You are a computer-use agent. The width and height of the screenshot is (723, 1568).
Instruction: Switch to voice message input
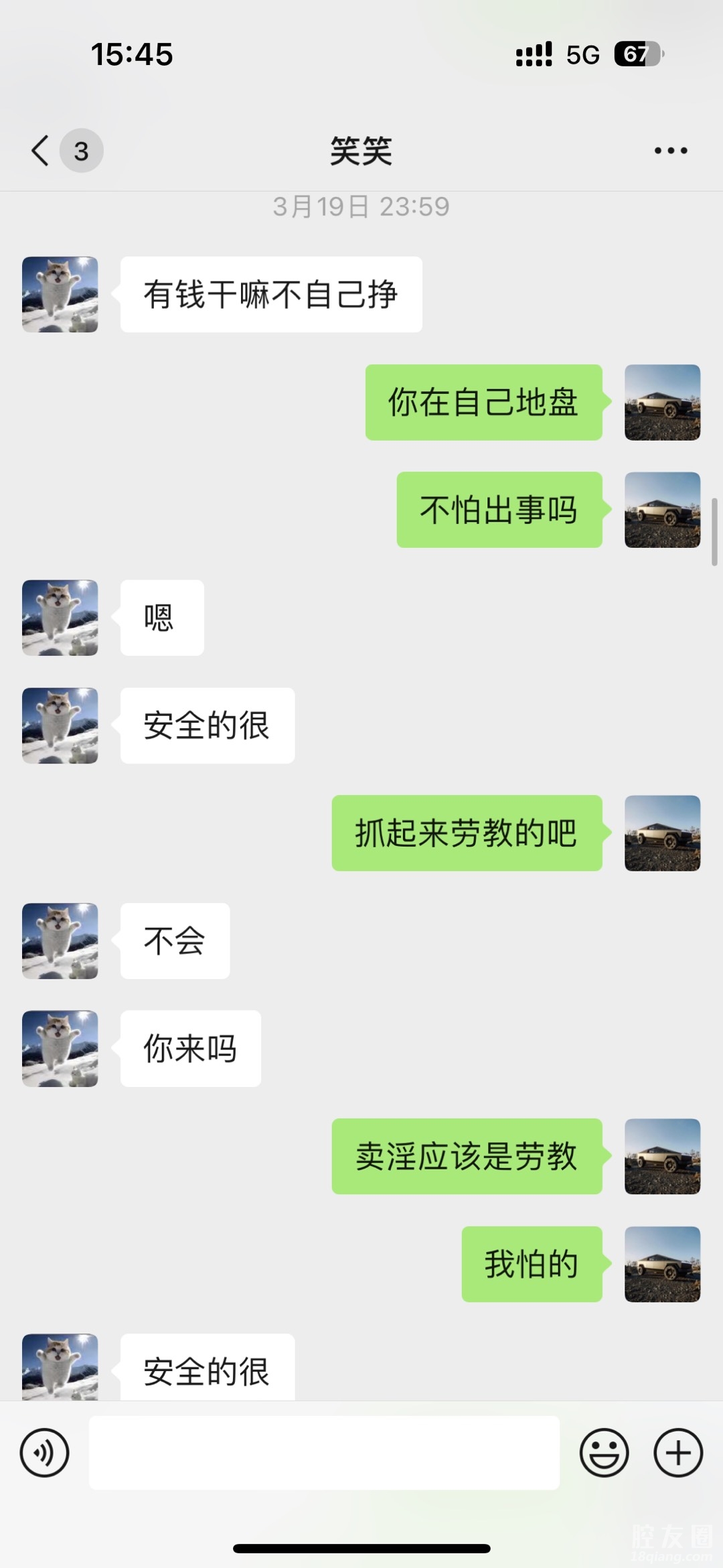[x=44, y=1453]
